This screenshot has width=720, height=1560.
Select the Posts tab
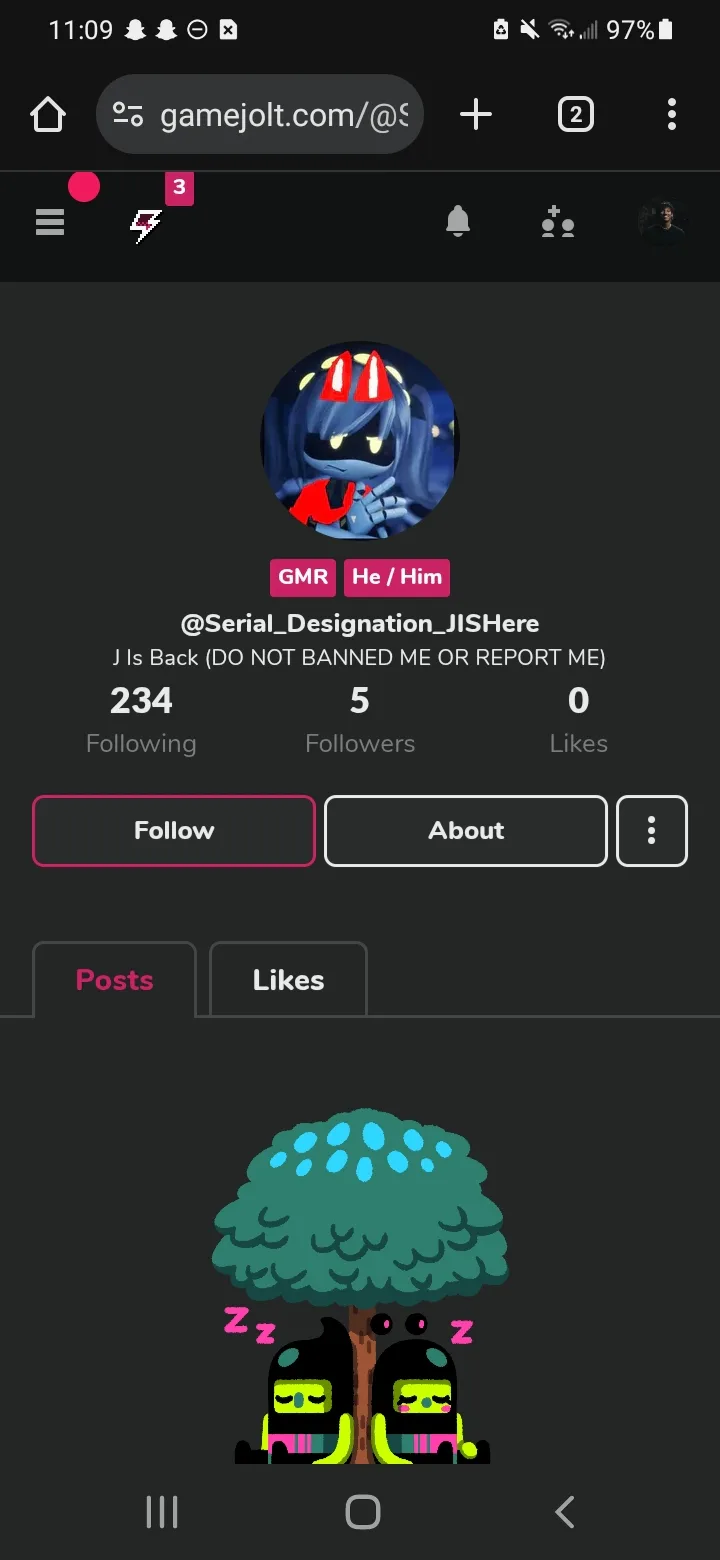(115, 980)
